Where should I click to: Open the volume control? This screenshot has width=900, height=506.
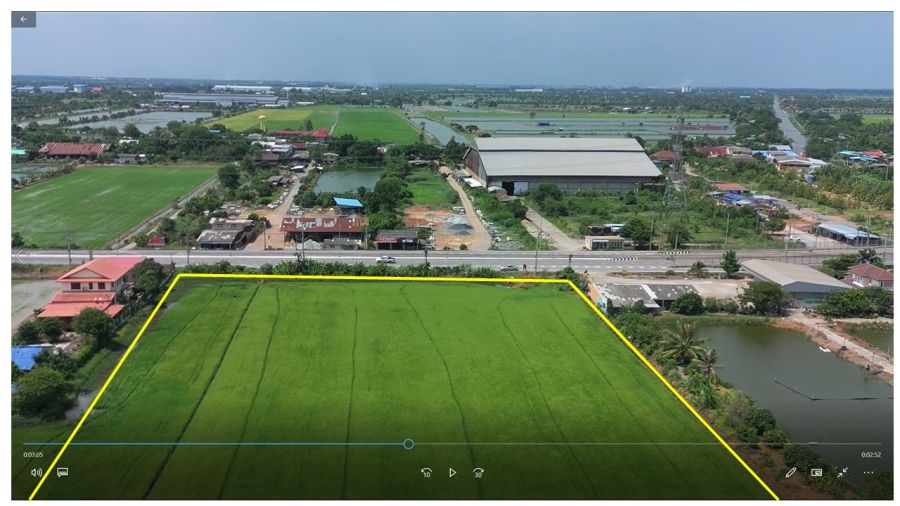[x=36, y=472]
